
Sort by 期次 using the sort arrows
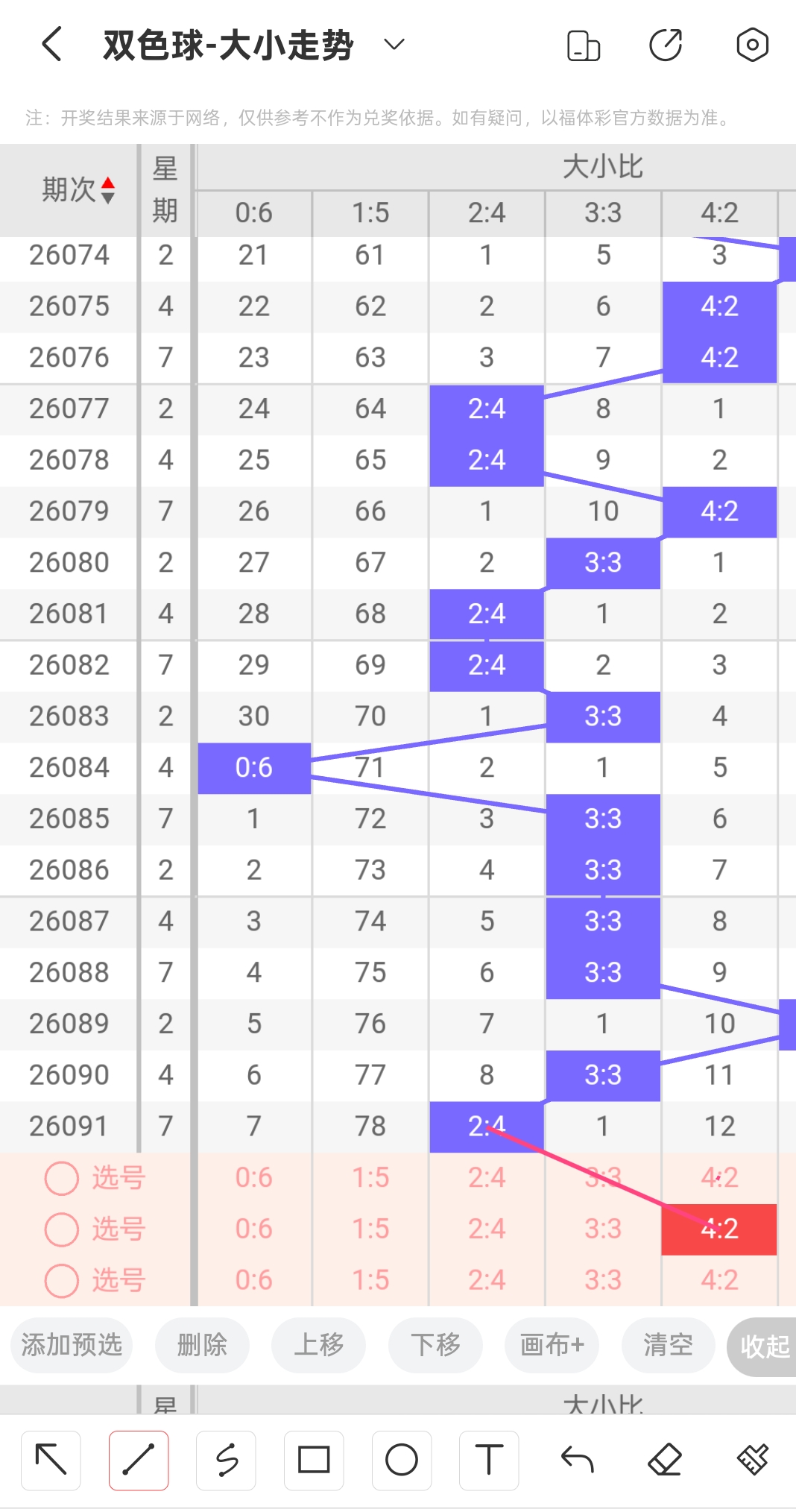click(108, 190)
